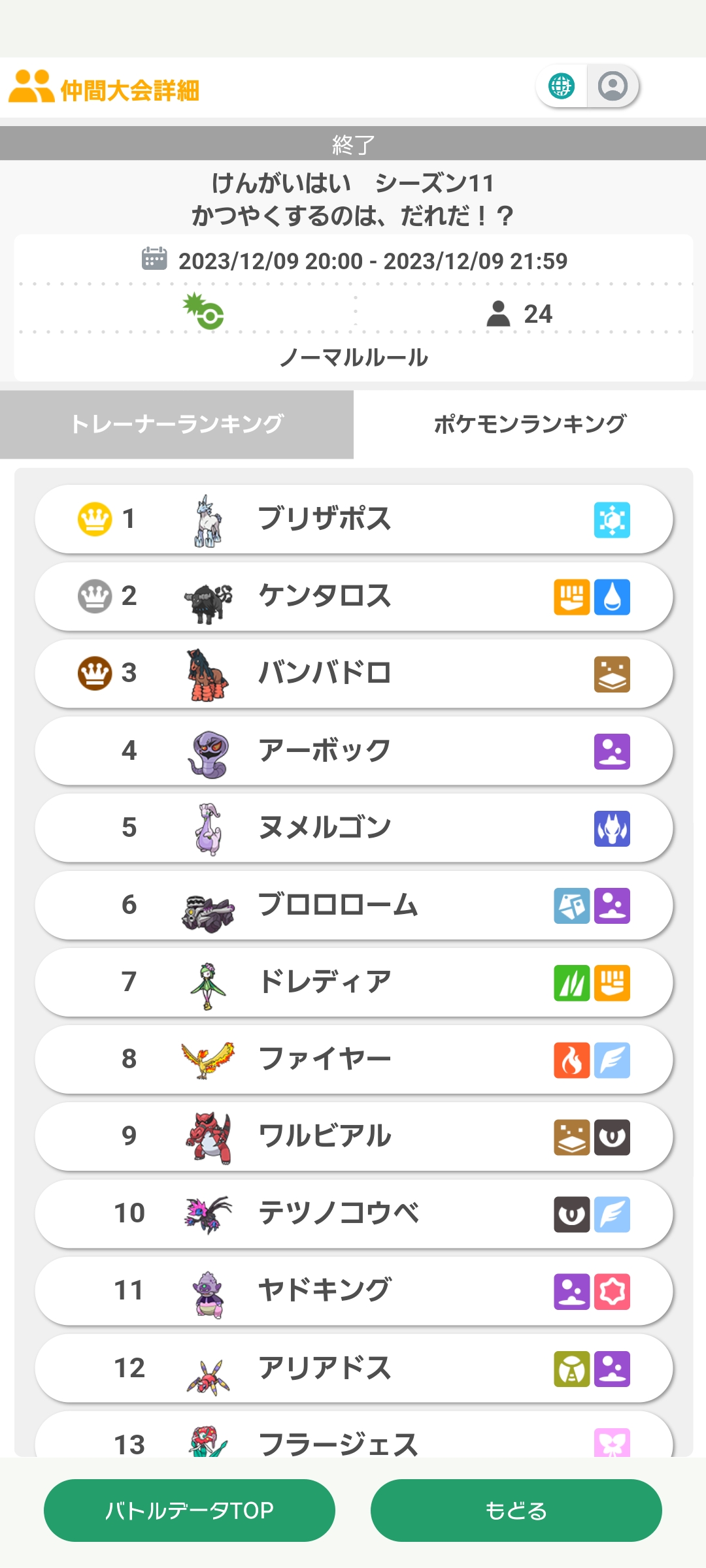706x1568 pixels.
Task: Switch to トレーナーランキング tab
Action: click(x=176, y=425)
